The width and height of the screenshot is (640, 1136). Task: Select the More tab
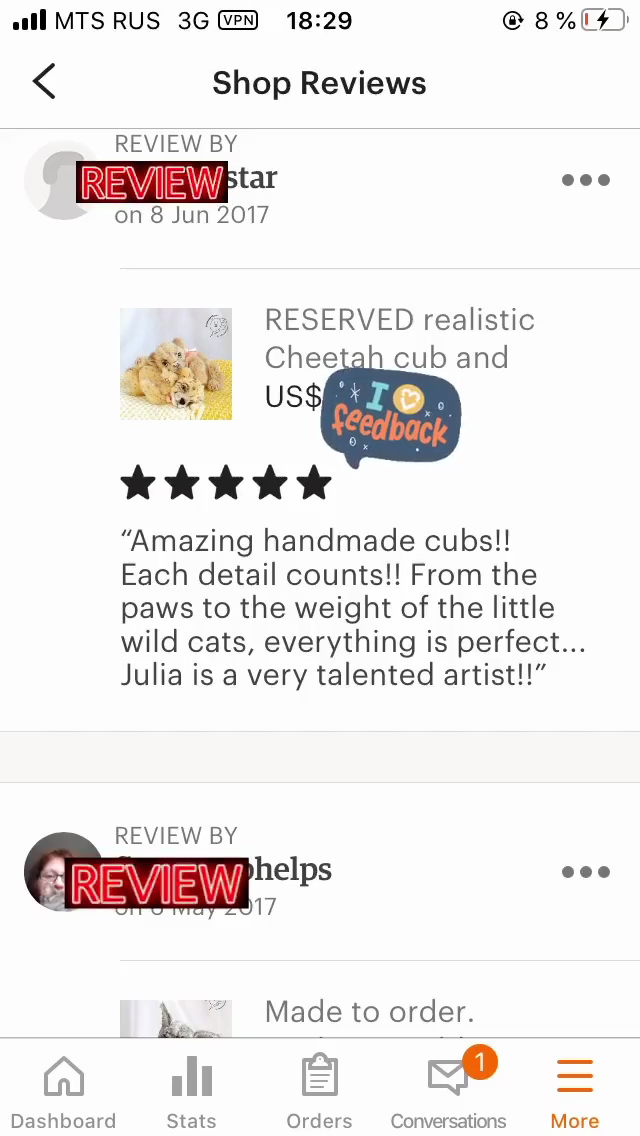pos(575,1092)
